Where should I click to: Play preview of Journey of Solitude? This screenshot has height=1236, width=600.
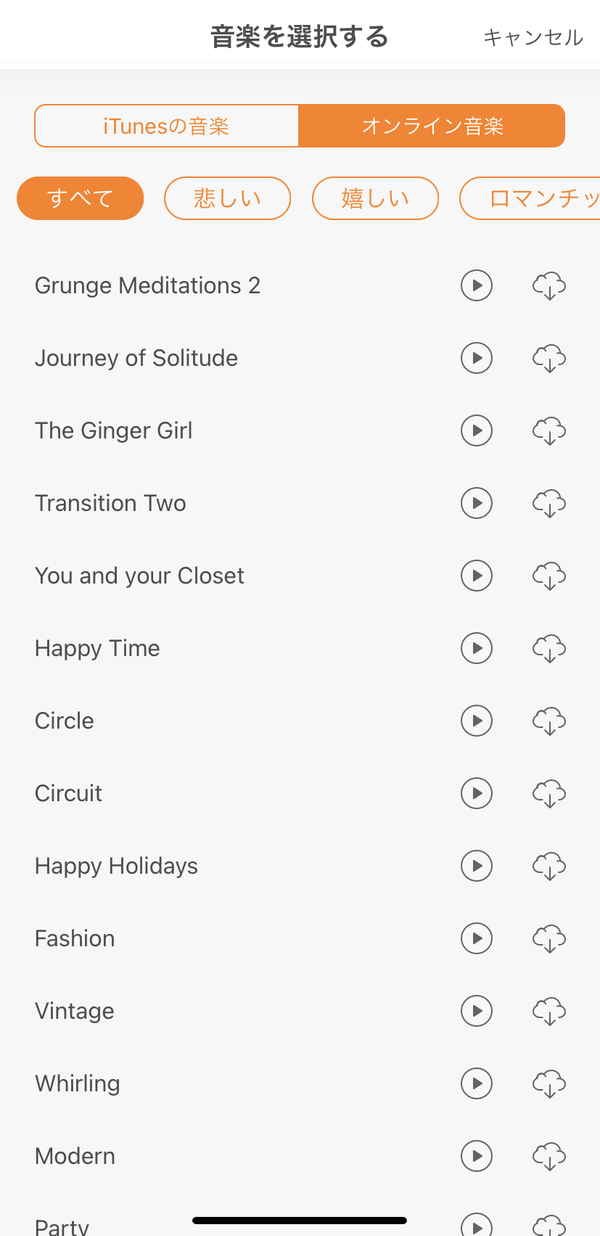click(x=476, y=358)
